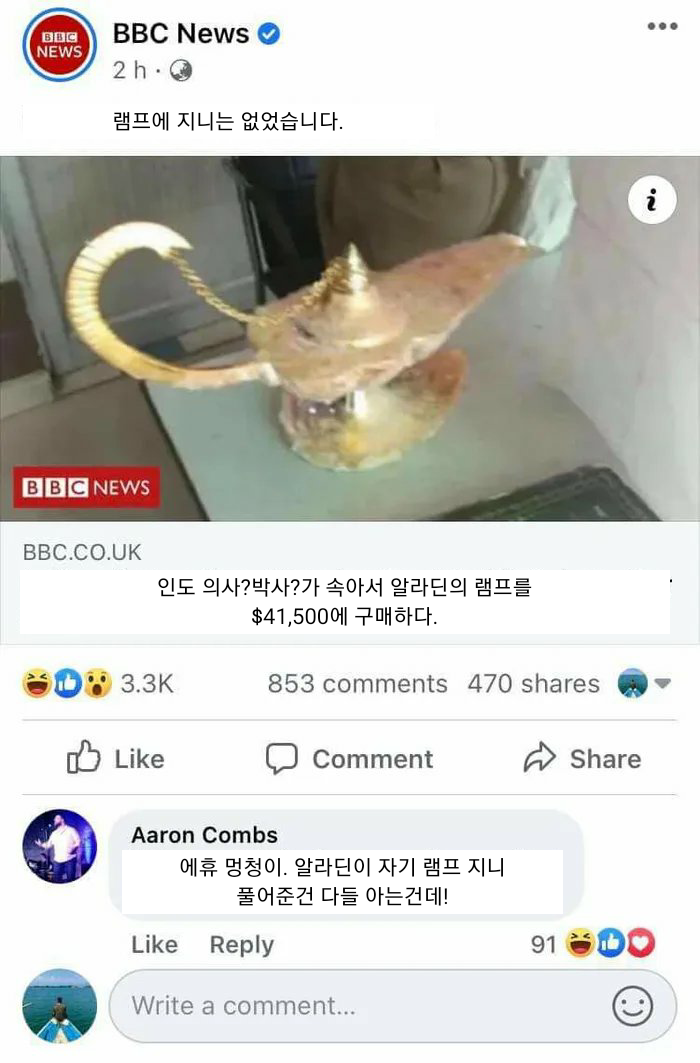Reply to Aaron Combs' comment

[241, 944]
